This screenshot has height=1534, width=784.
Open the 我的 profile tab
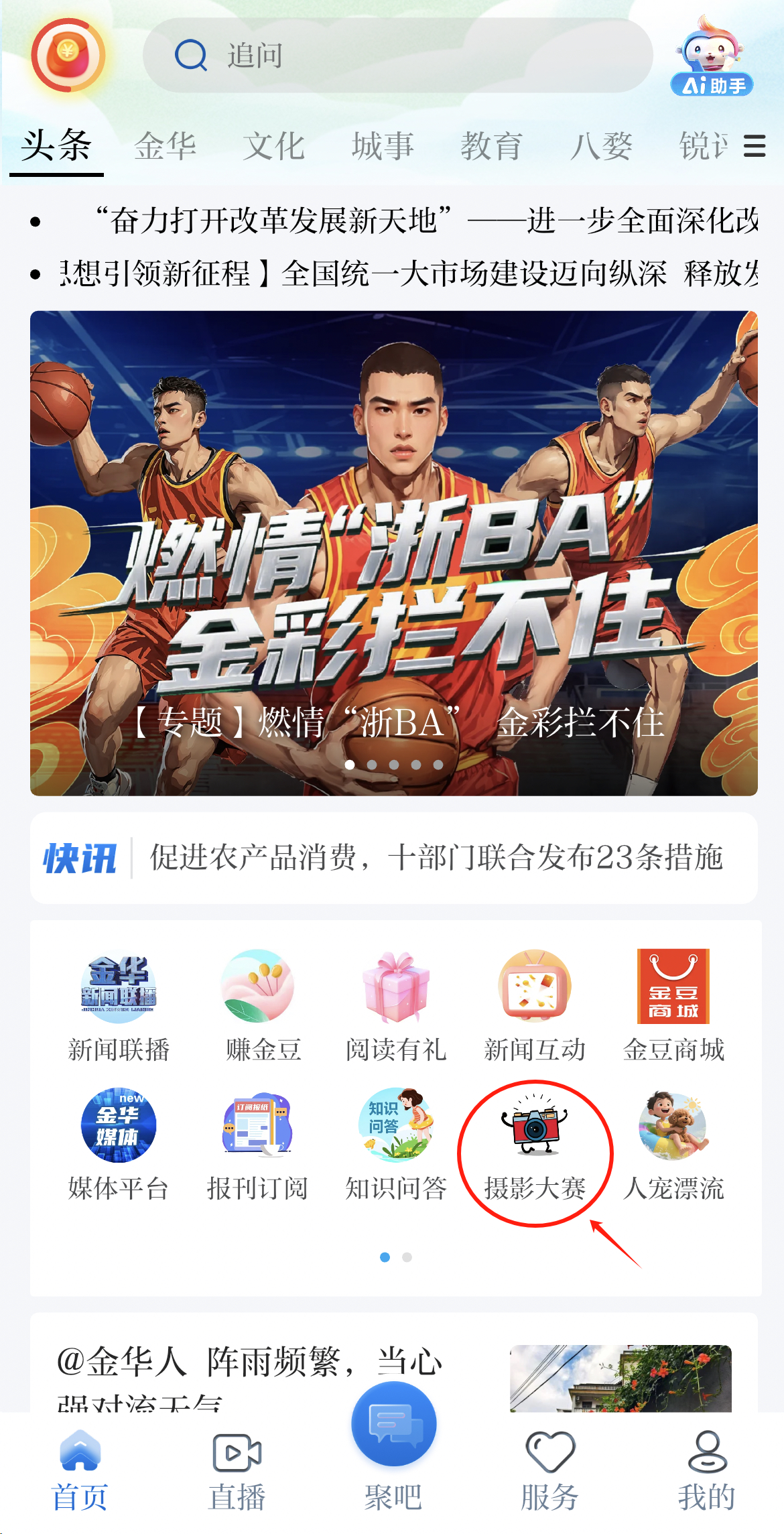[x=706, y=1471]
